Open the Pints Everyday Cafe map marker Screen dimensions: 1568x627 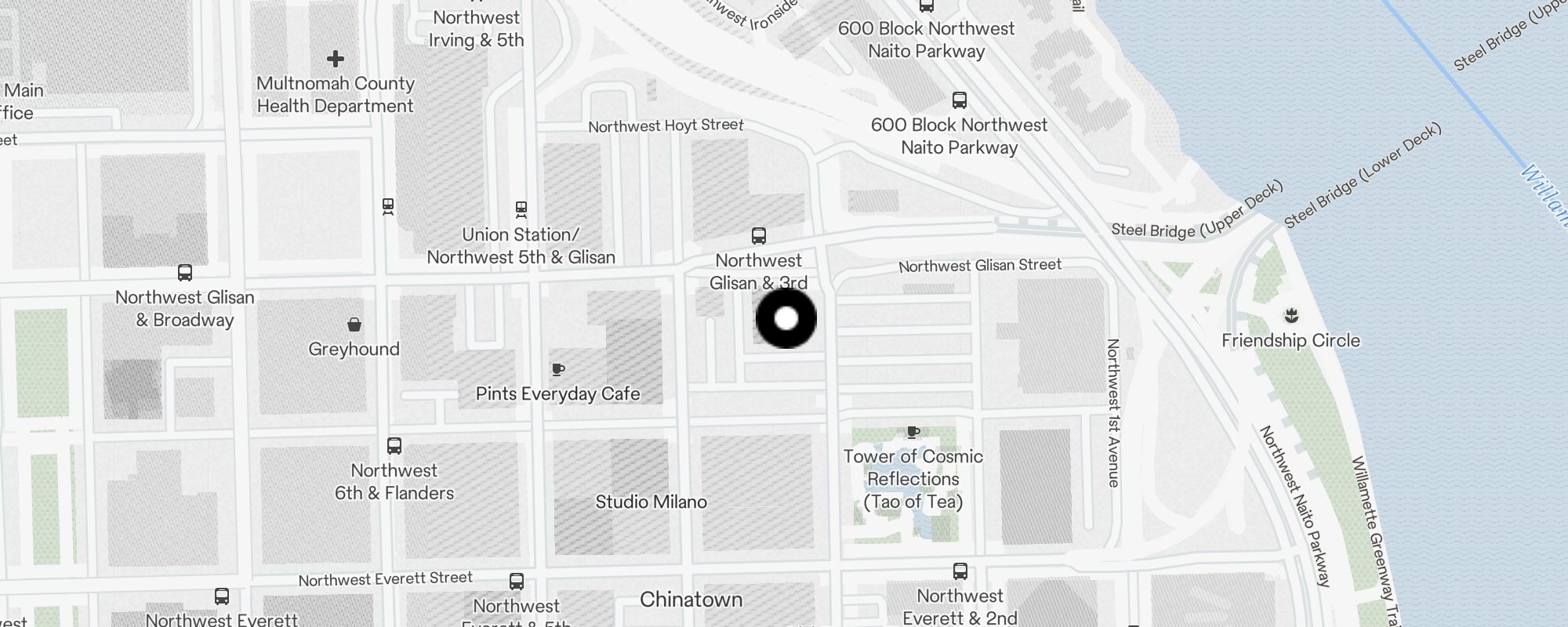pyautogui.click(x=557, y=369)
